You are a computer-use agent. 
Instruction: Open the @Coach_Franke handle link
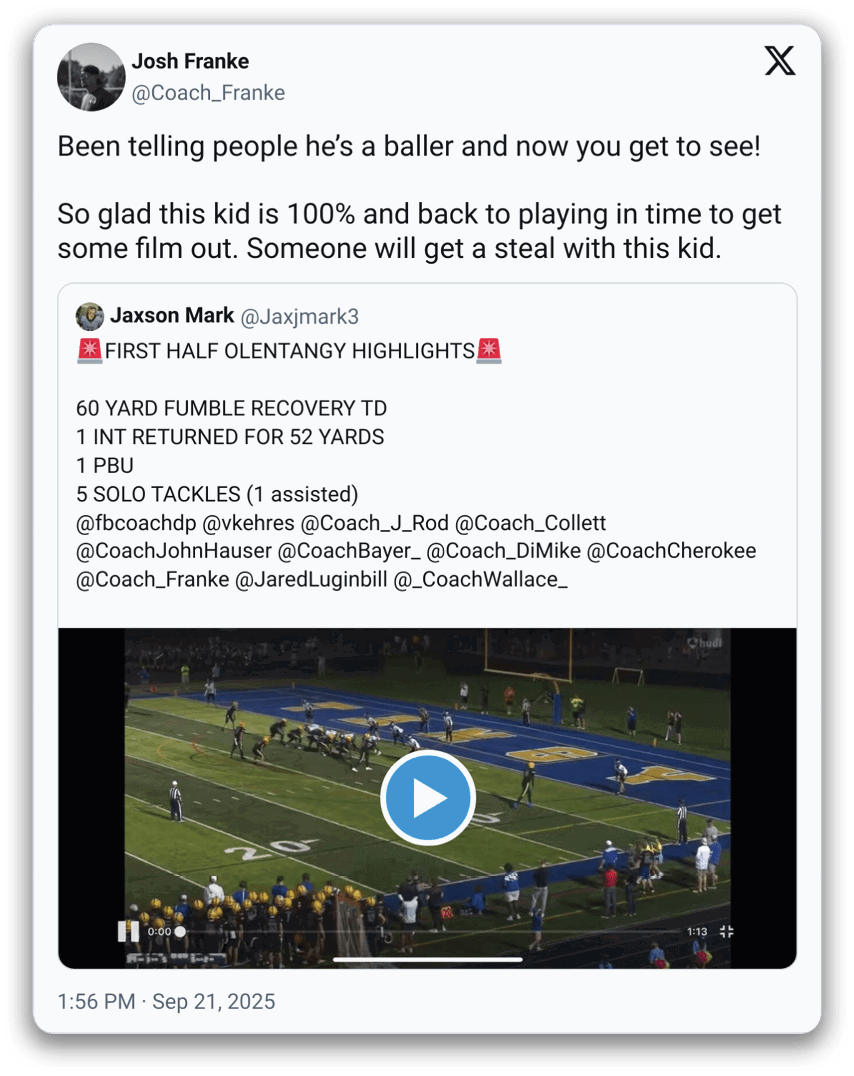[208, 93]
